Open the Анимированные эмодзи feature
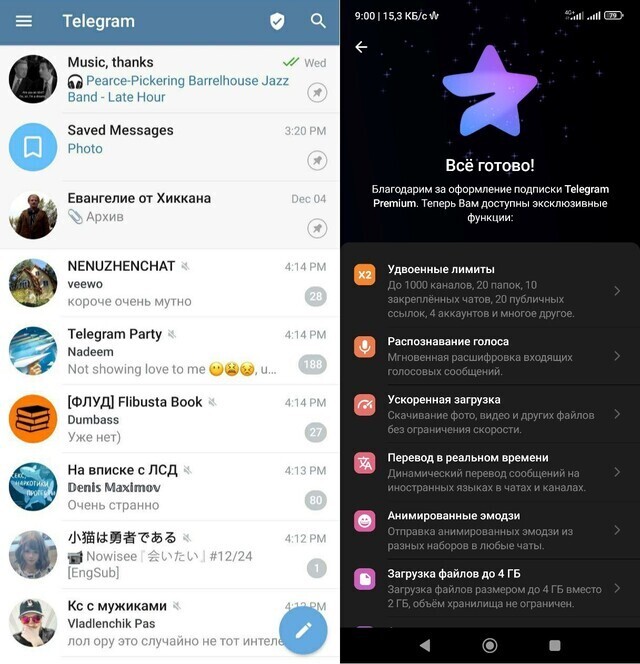The width and height of the screenshot is (640, 664). [489, 530]
